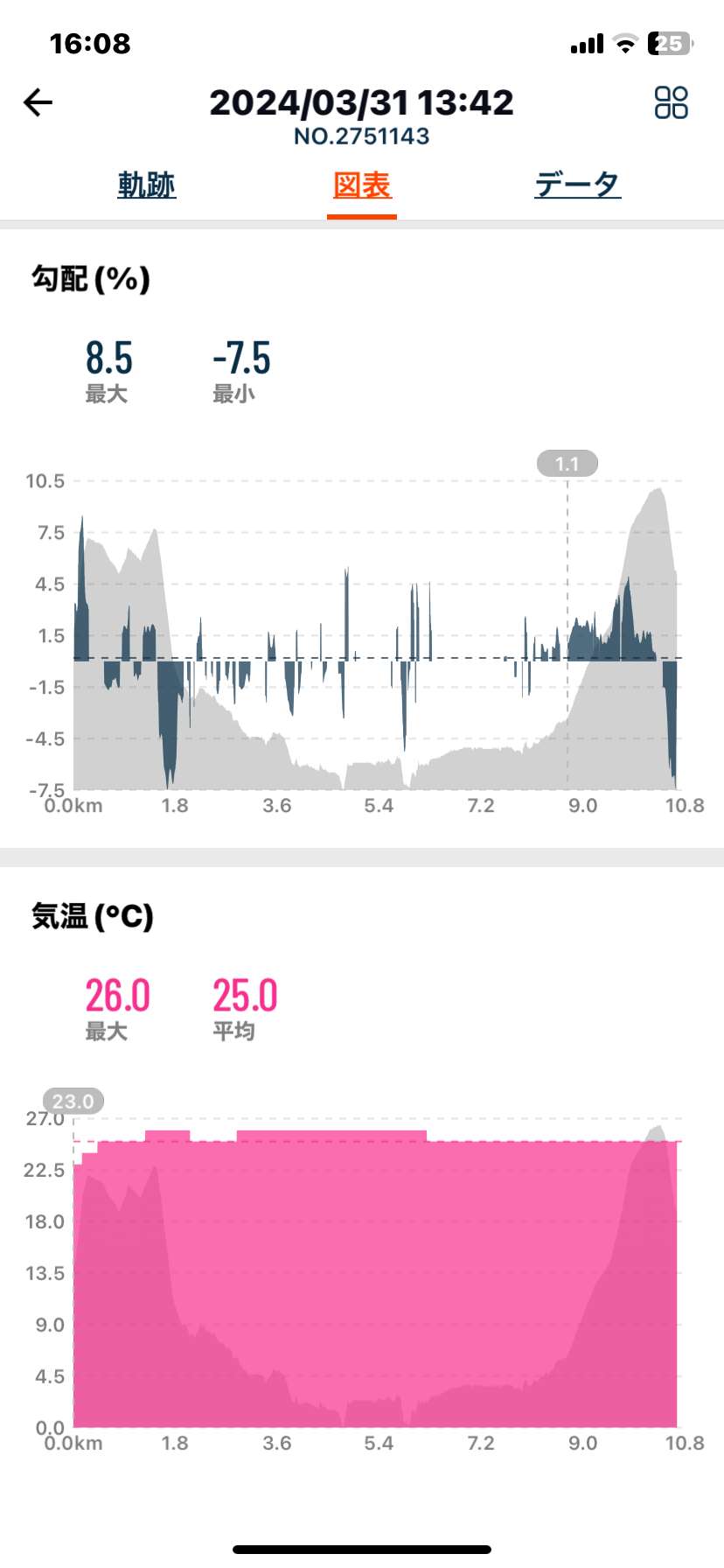
Task: Select the 図表 tab
Action: [x=362, y=185]
